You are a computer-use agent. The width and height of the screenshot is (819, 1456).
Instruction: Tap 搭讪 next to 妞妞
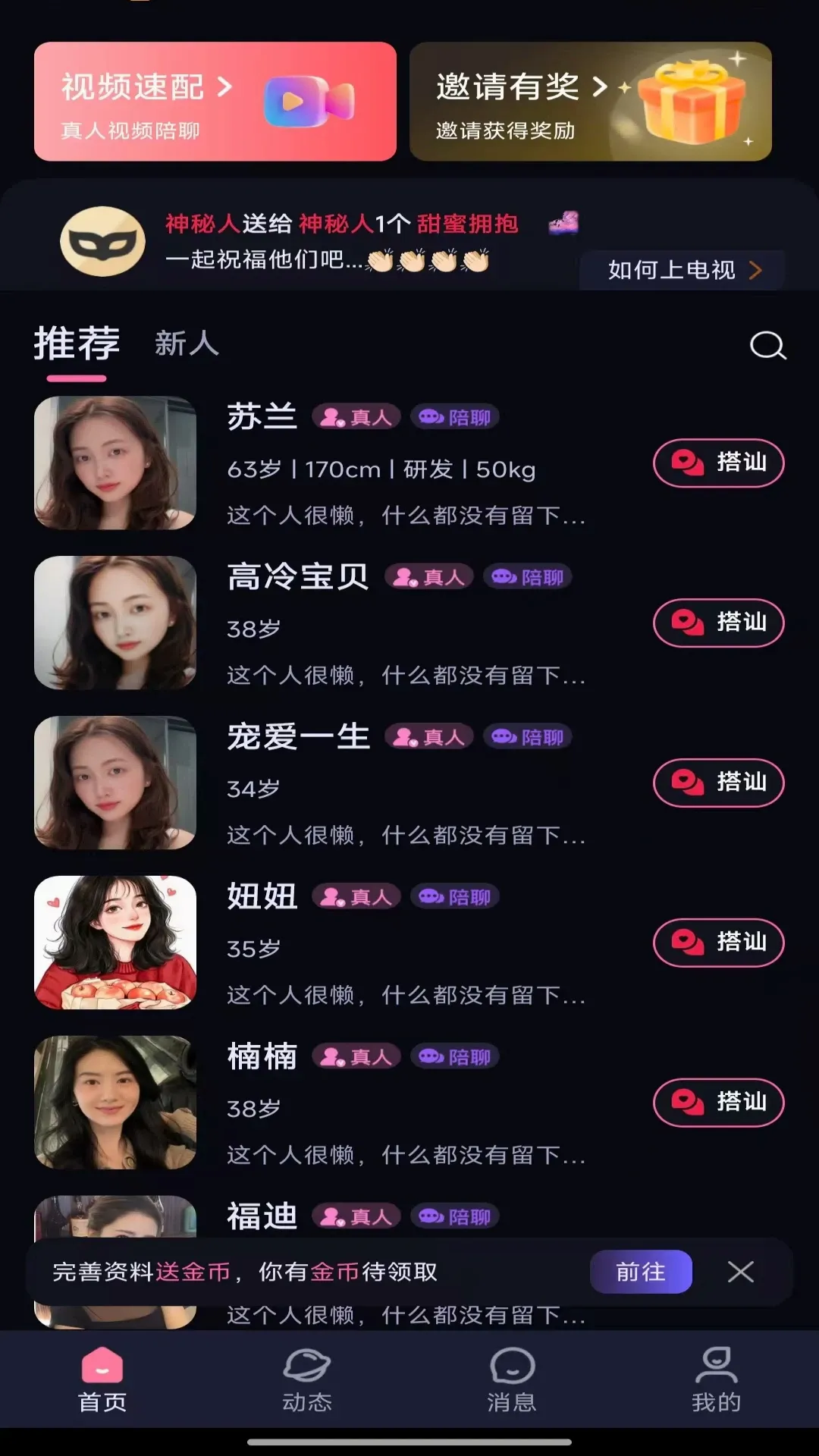tap(718, 943)
